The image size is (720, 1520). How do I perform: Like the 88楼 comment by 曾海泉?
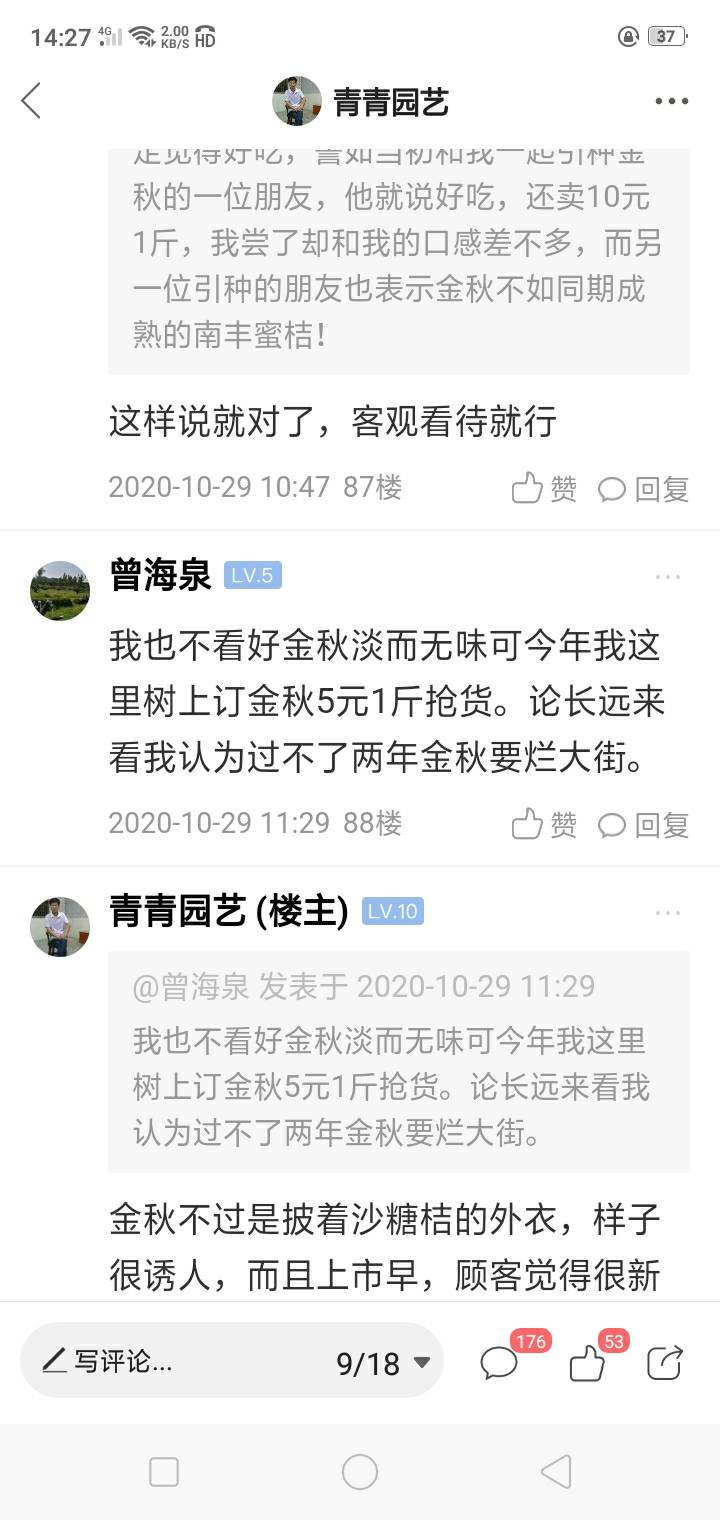pyautogui.click(x=544, y=824)
